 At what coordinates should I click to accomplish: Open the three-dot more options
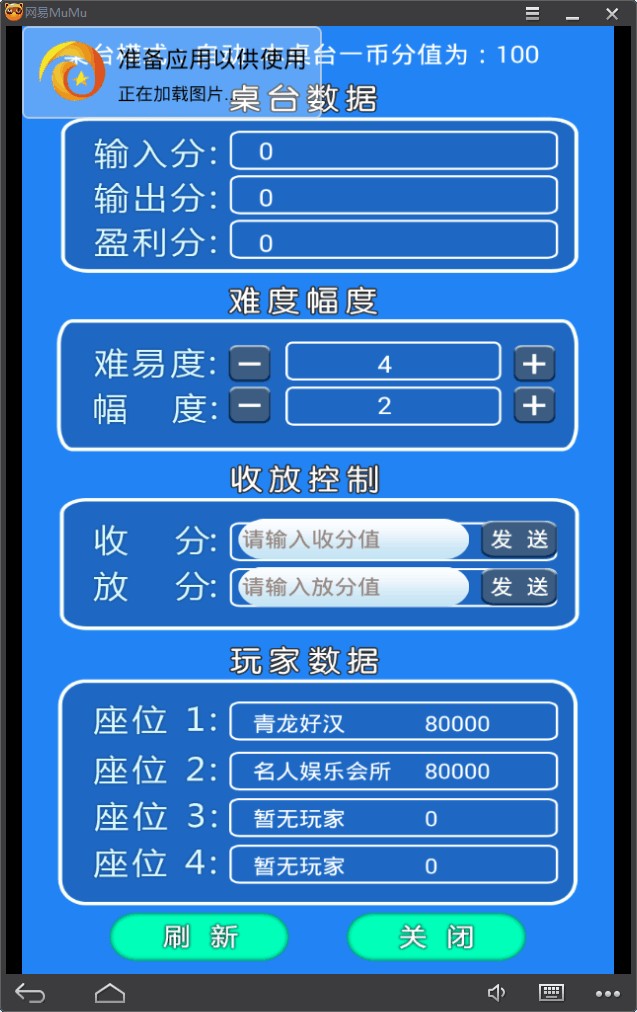[607, 993]
